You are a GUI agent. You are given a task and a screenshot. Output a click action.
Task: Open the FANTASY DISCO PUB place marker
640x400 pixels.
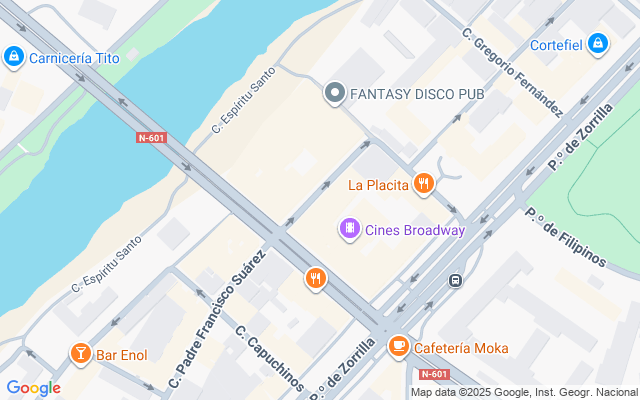pos(335,93)
